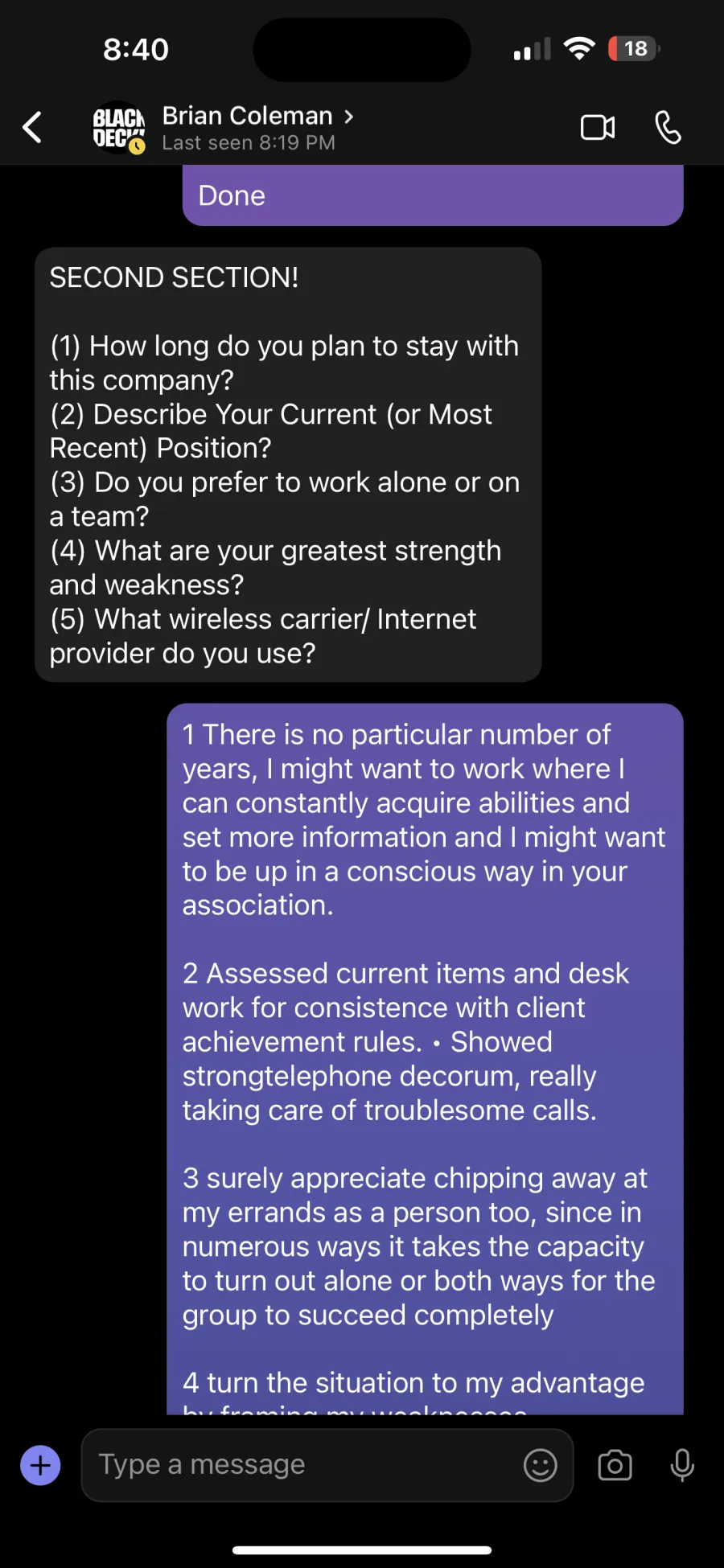Tap the microphone to record a voice message

[682, 1465]
